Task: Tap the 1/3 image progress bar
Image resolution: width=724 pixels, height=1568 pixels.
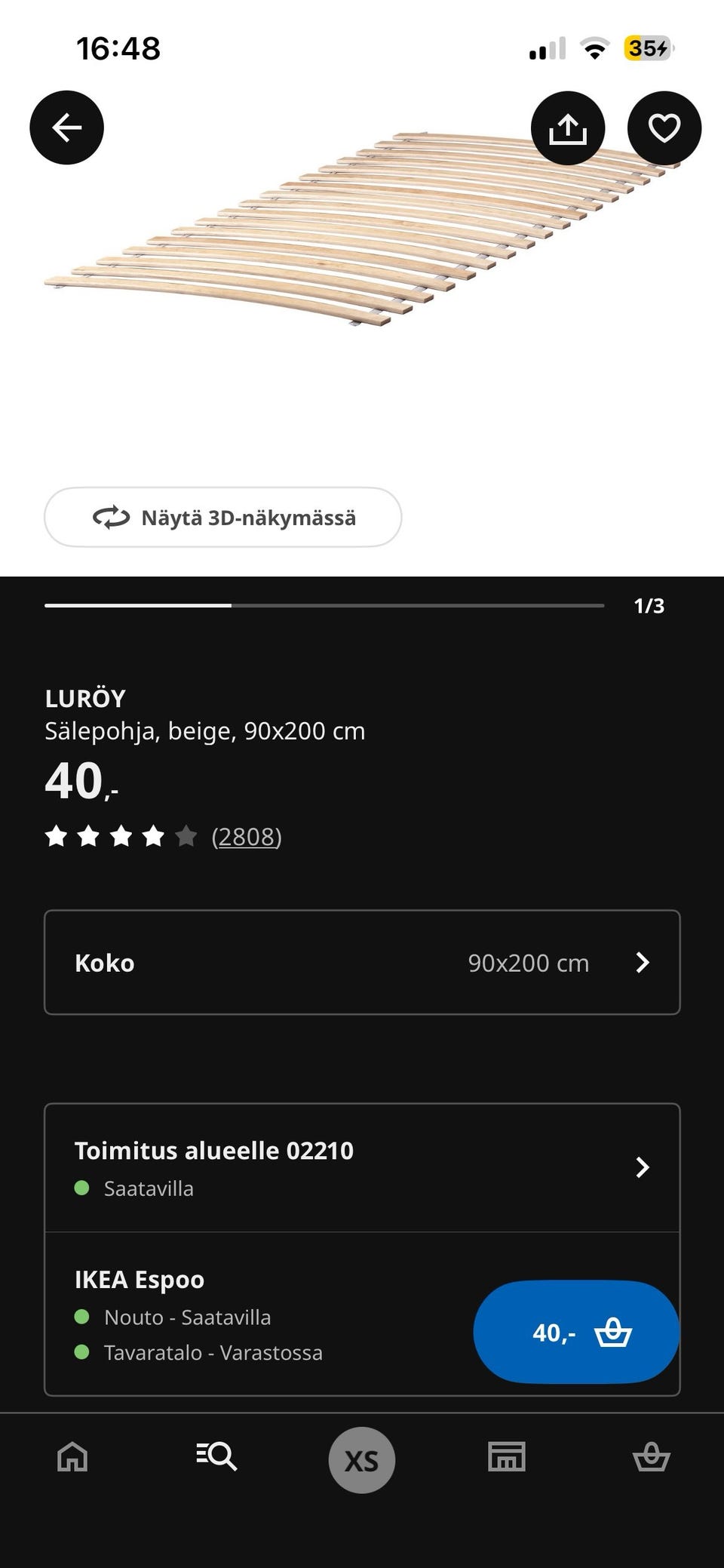Action: pos(324,604)
